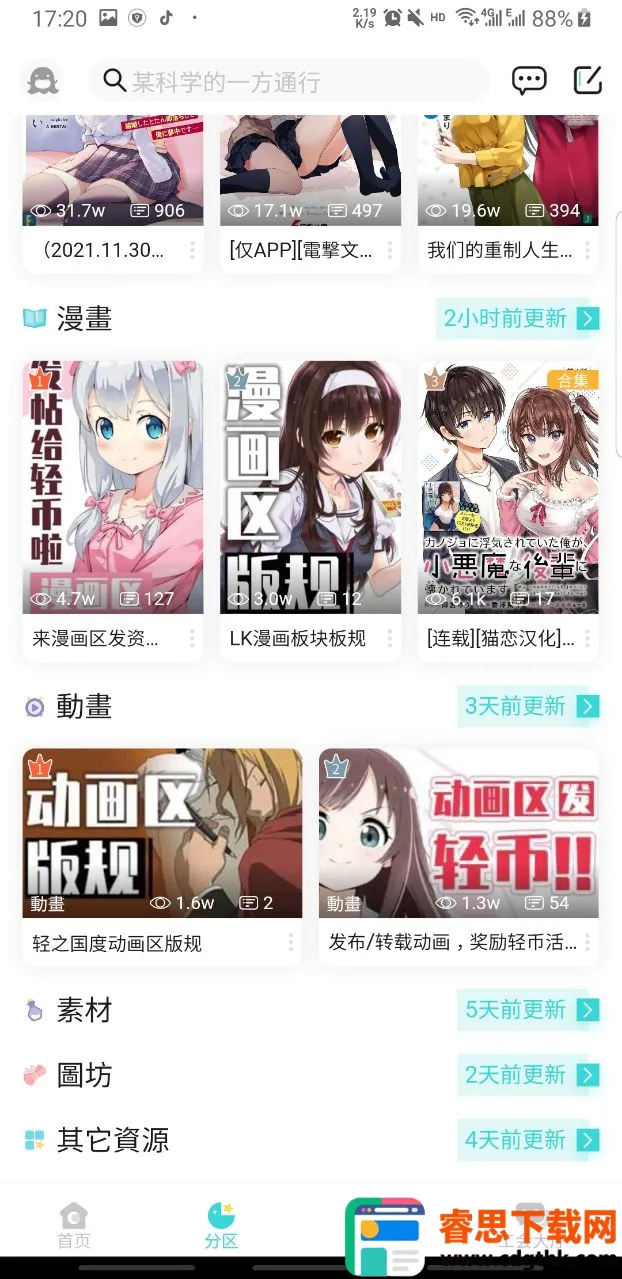Open the [连载][猫恋汉化] manga card

pyautogui.click(x=508, y=487)
